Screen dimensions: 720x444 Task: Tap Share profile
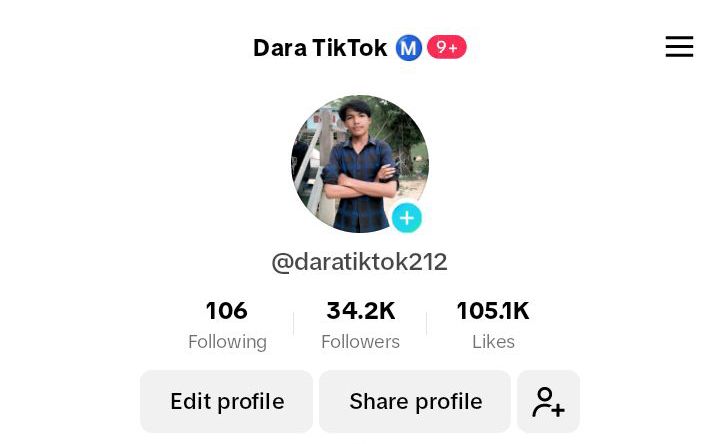click(x=415, y=401)
